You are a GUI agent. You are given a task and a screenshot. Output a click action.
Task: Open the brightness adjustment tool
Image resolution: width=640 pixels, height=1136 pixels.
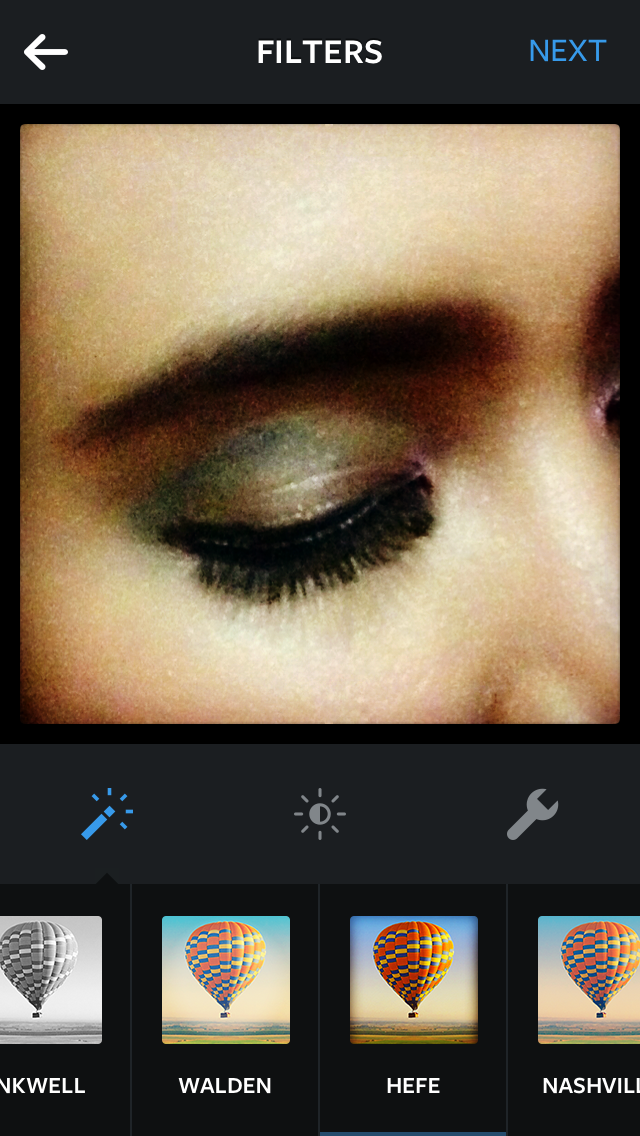320,814
